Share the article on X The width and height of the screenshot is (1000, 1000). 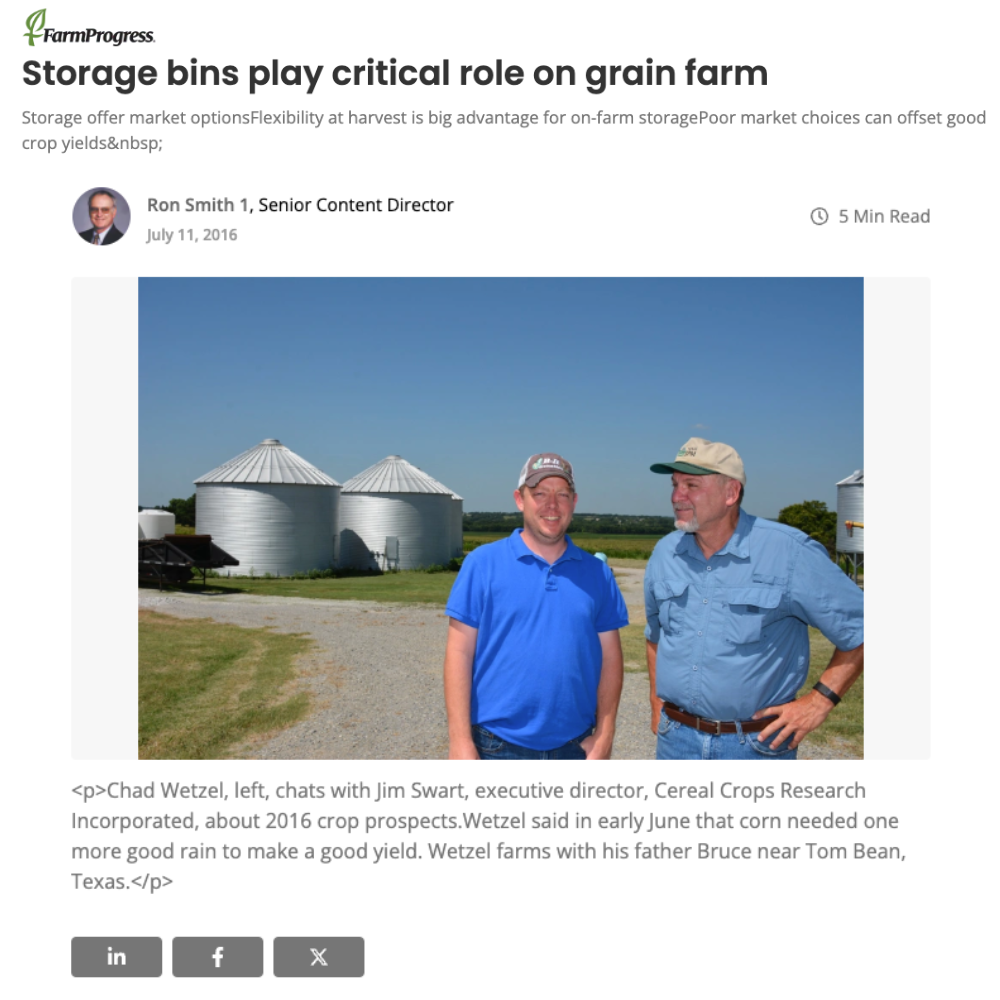pos(318,957)
